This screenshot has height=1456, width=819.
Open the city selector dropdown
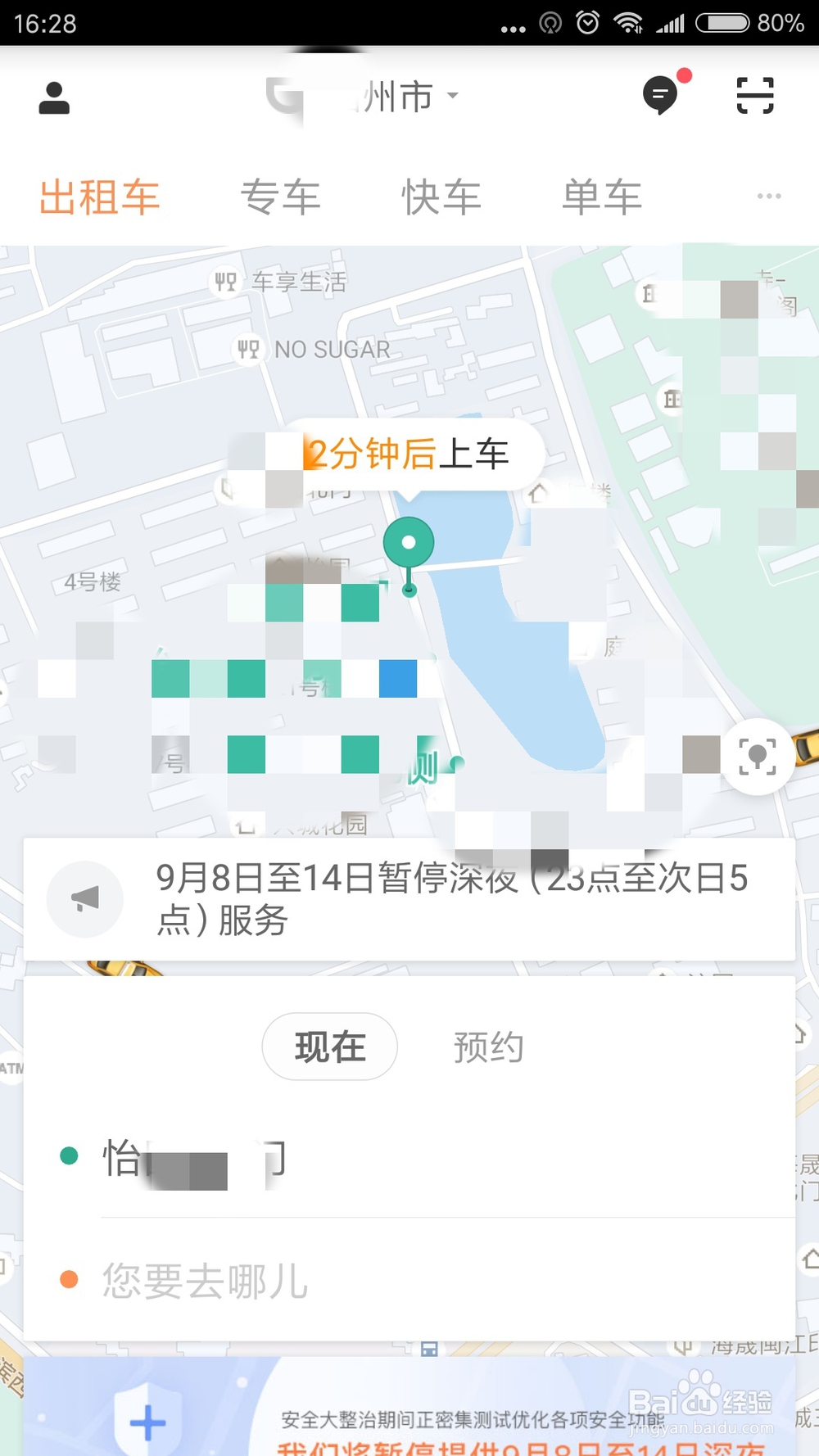363,96
